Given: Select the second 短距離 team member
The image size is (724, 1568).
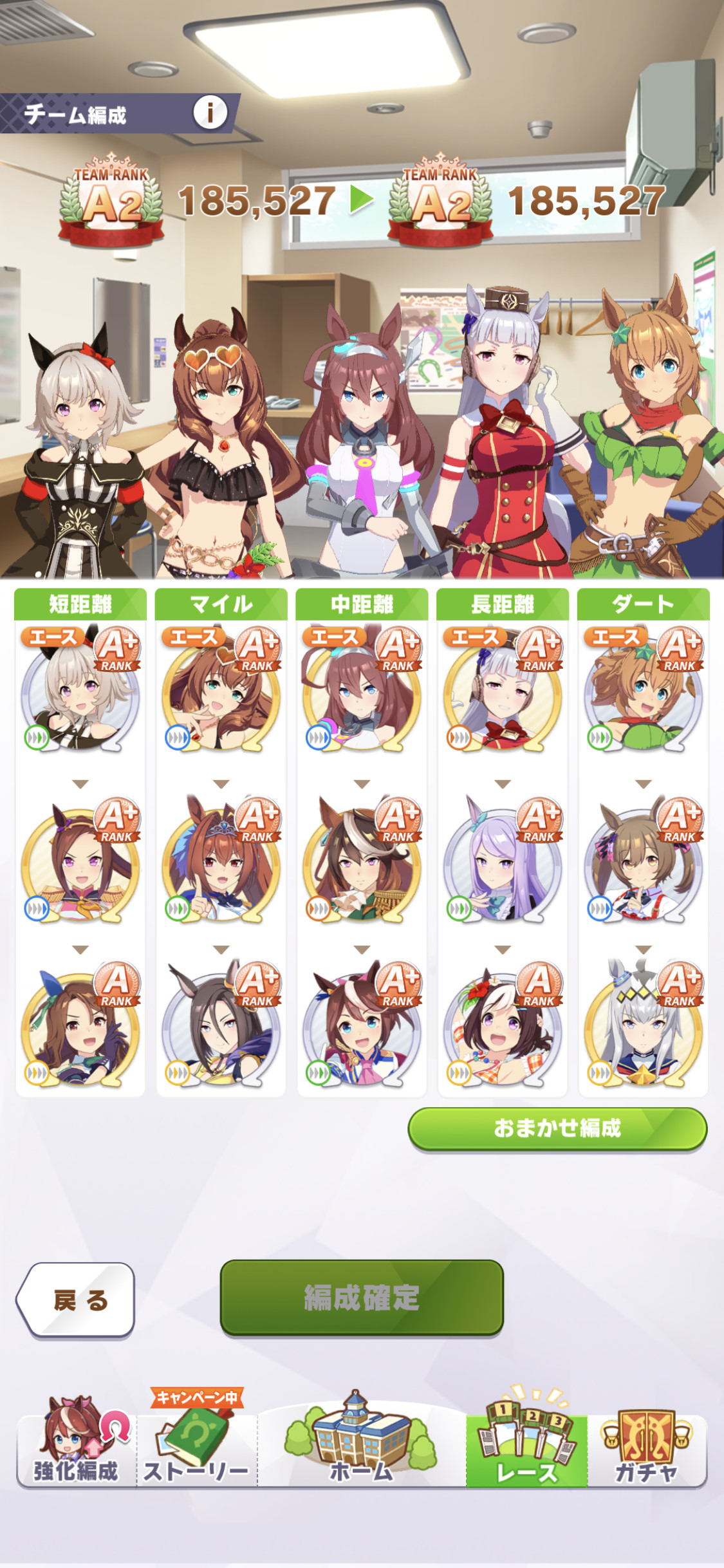Looking at the screenshot, I should point(80,861).
